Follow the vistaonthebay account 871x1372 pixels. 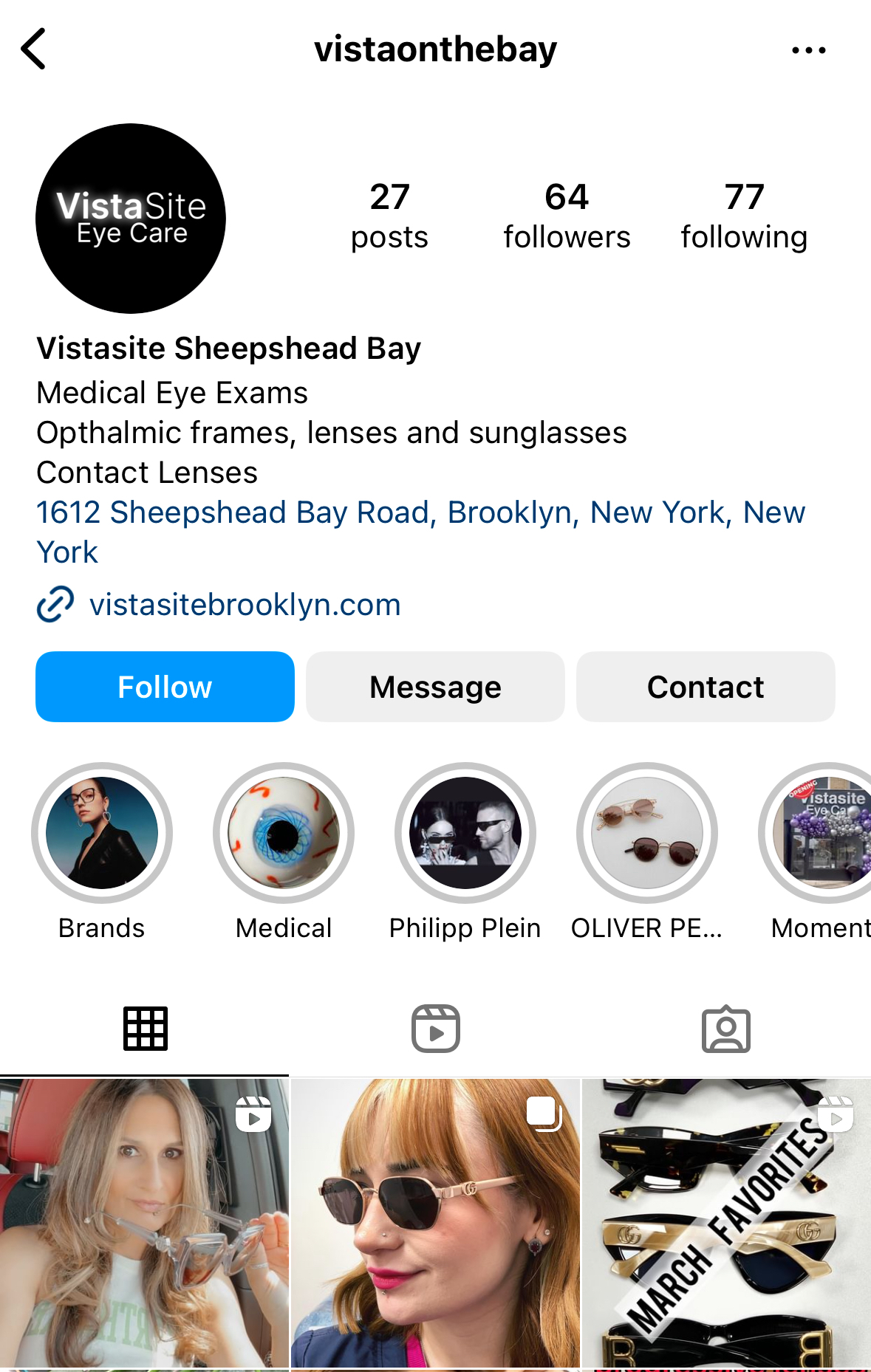[165, 687]
